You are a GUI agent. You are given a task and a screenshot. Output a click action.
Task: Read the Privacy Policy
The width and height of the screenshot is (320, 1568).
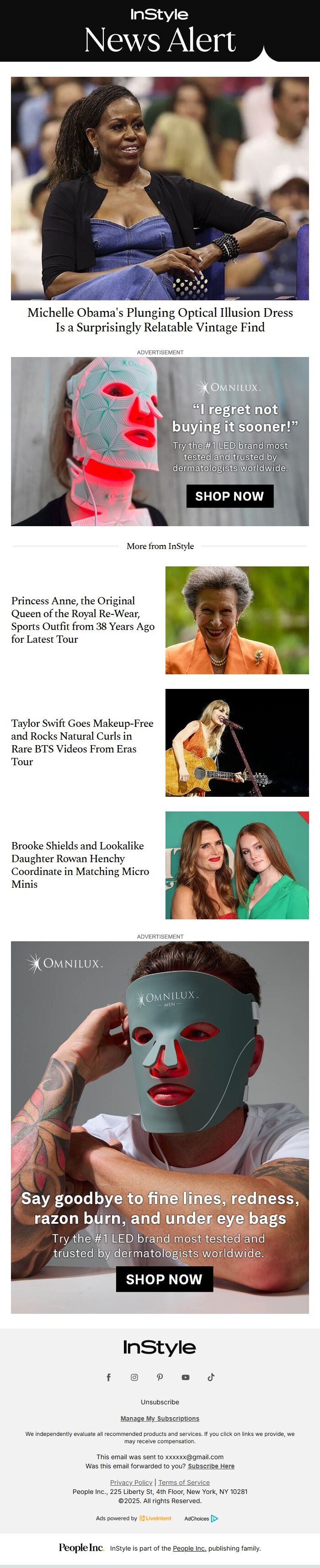tap(131, 1483)
